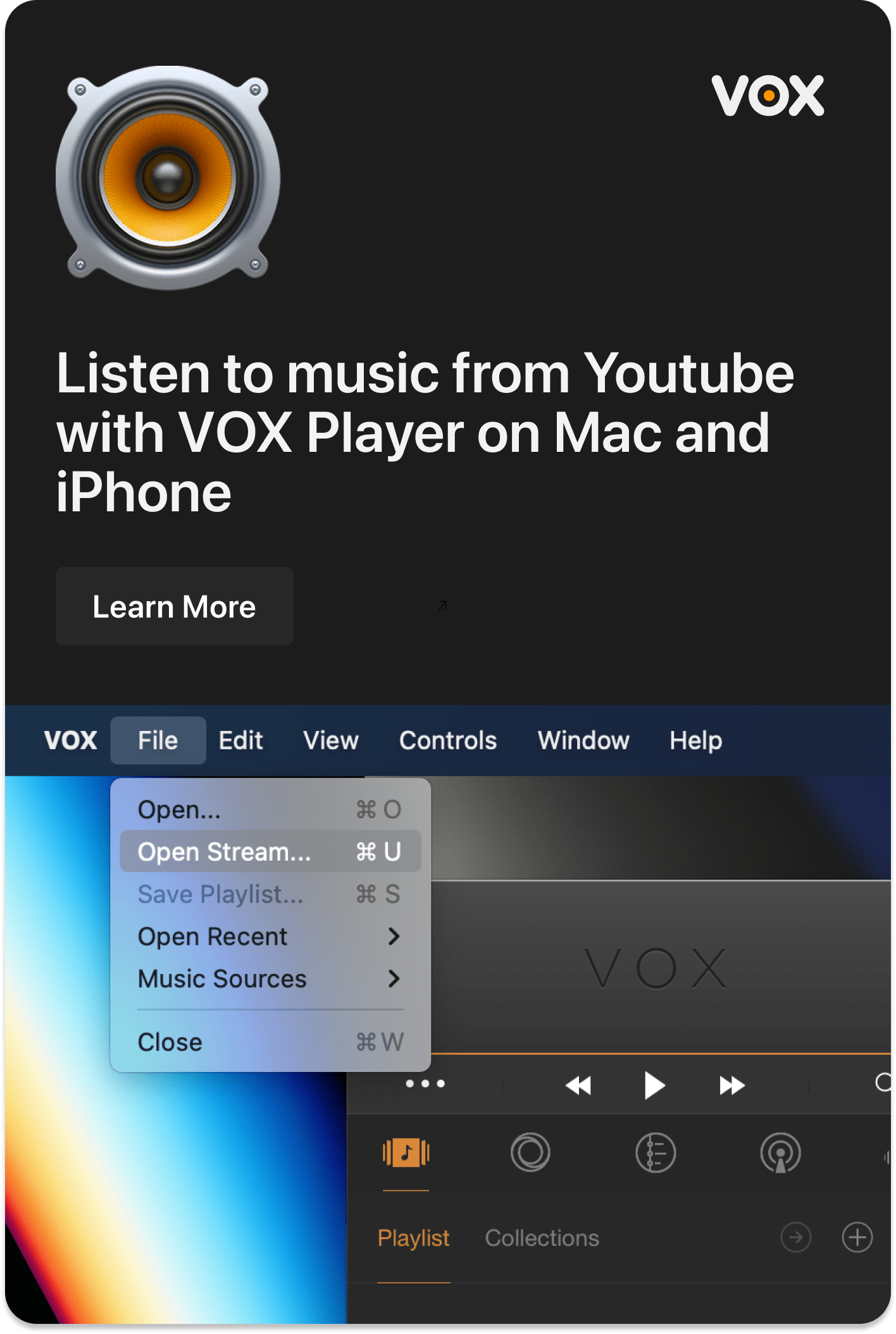The height and width of the screenshot is (1334, 896).
Task: Select the Radio broadcast icon
Action: pos(781,1152)
